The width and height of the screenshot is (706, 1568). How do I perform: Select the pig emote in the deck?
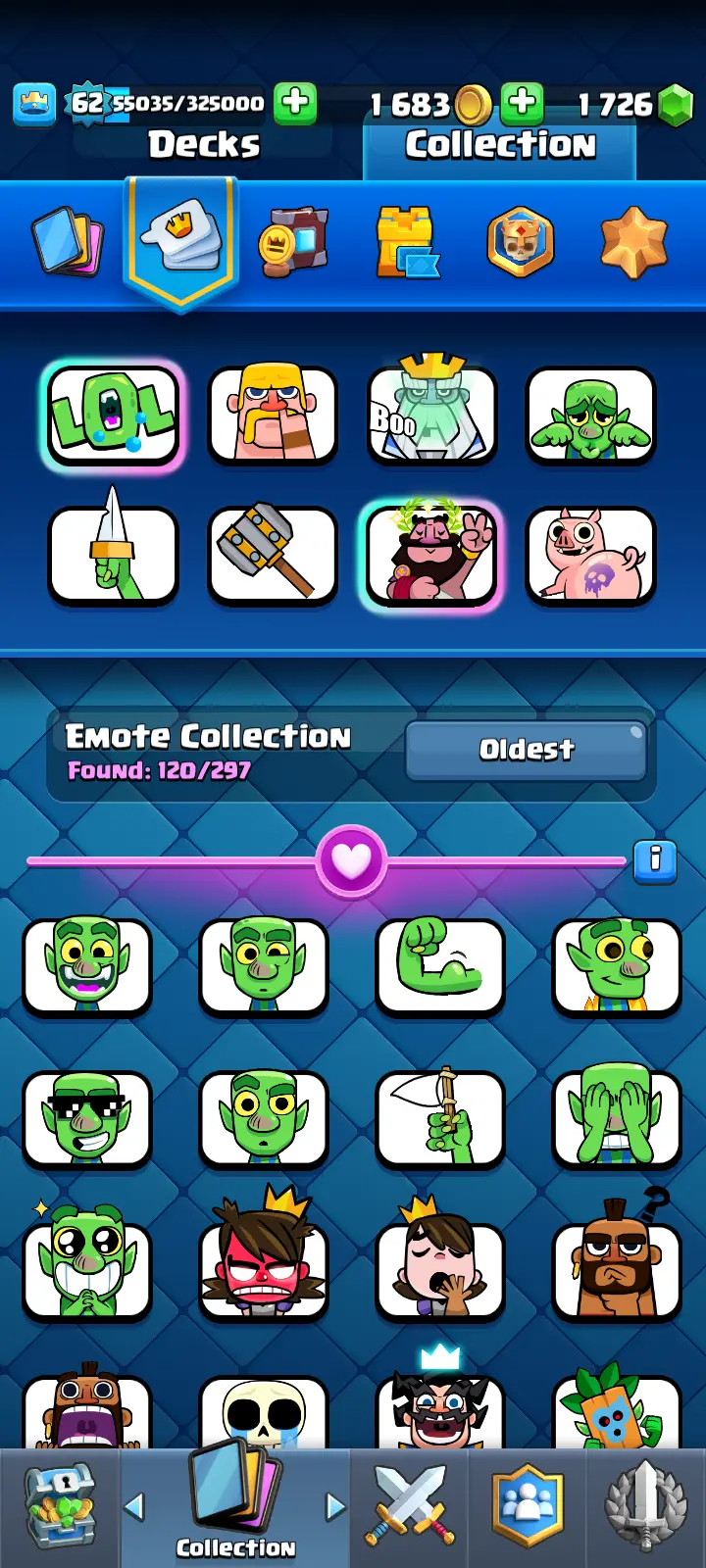coord(590,555)
